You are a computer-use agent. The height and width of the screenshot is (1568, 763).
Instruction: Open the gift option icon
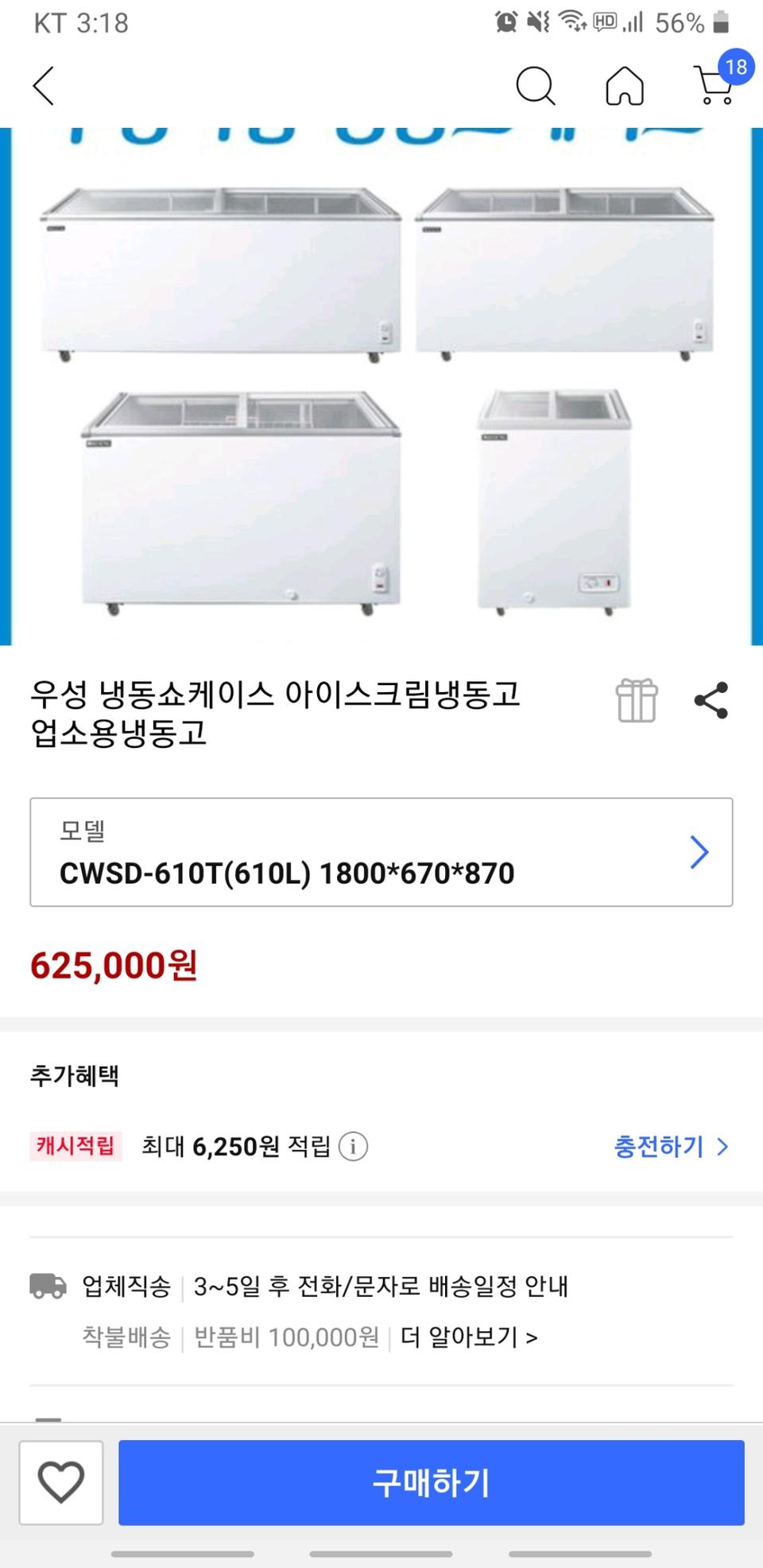click(636, 700)
